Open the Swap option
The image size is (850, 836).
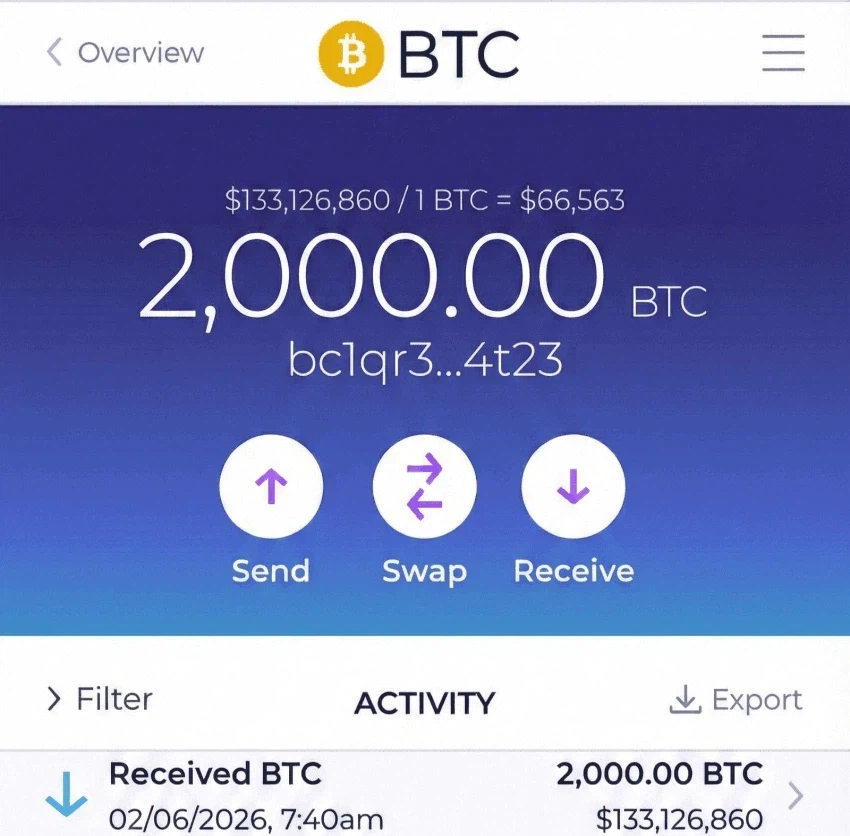[x=424, y=488]
